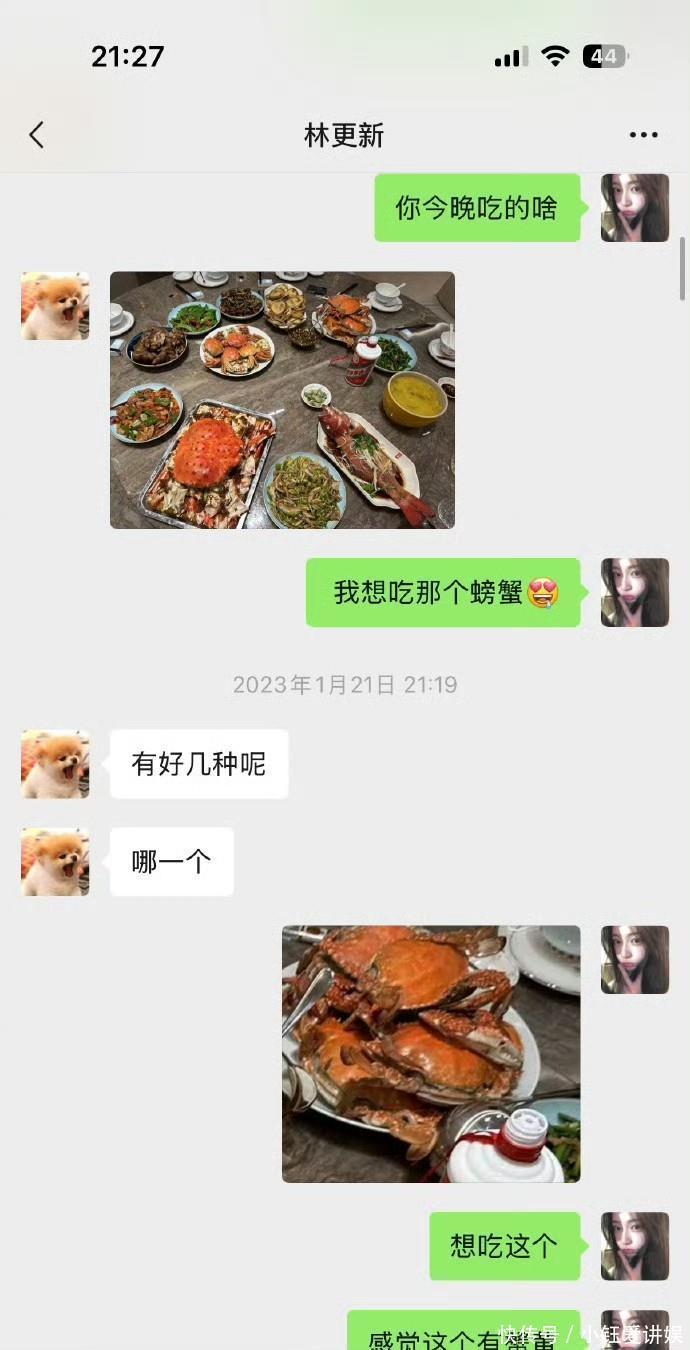
Task: Open the chat options three-dot menu
Action: point(643,135)
